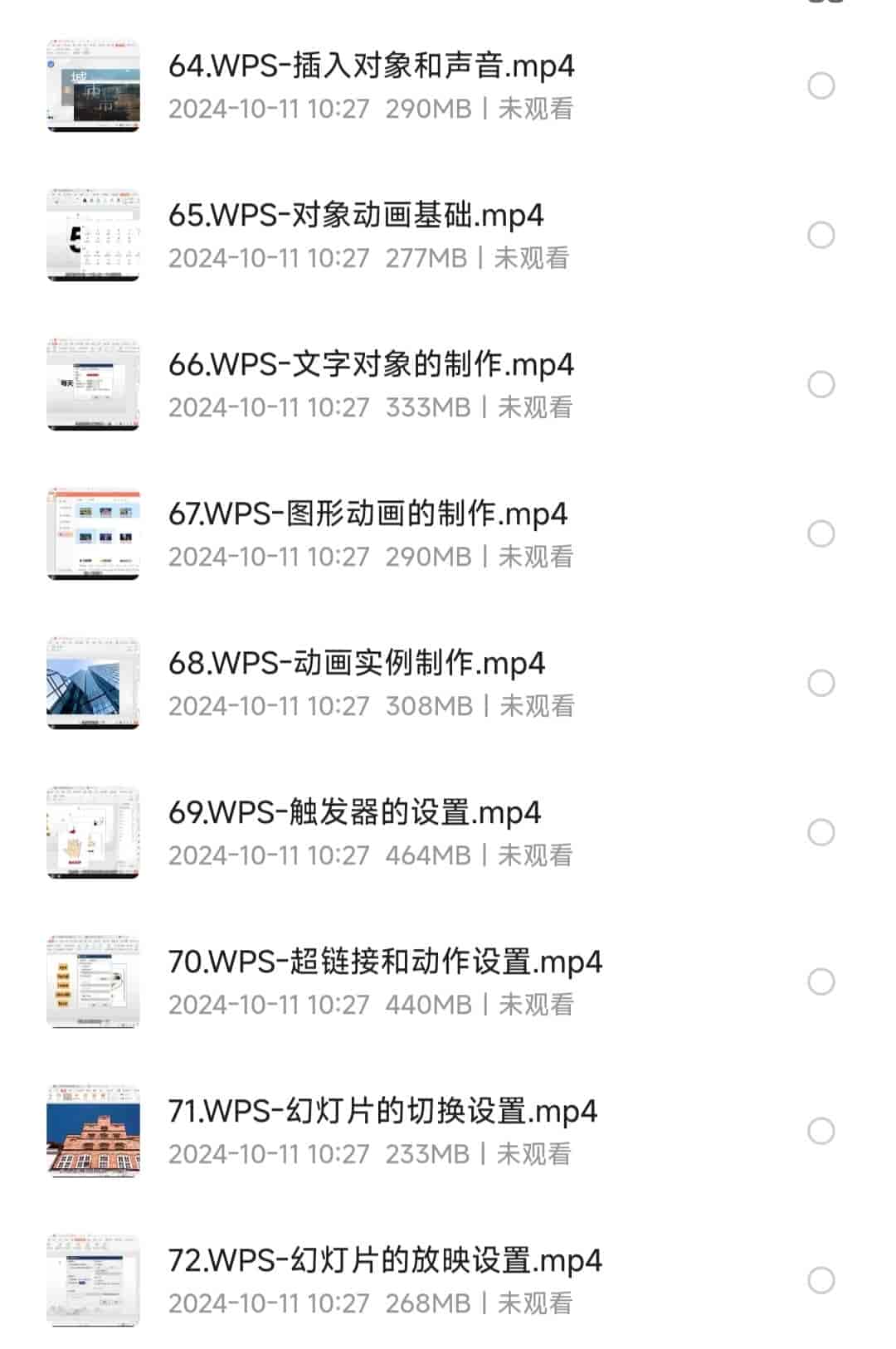Open video 66.WPS-文字对象的制作.mp4

[x=371, y=365]
